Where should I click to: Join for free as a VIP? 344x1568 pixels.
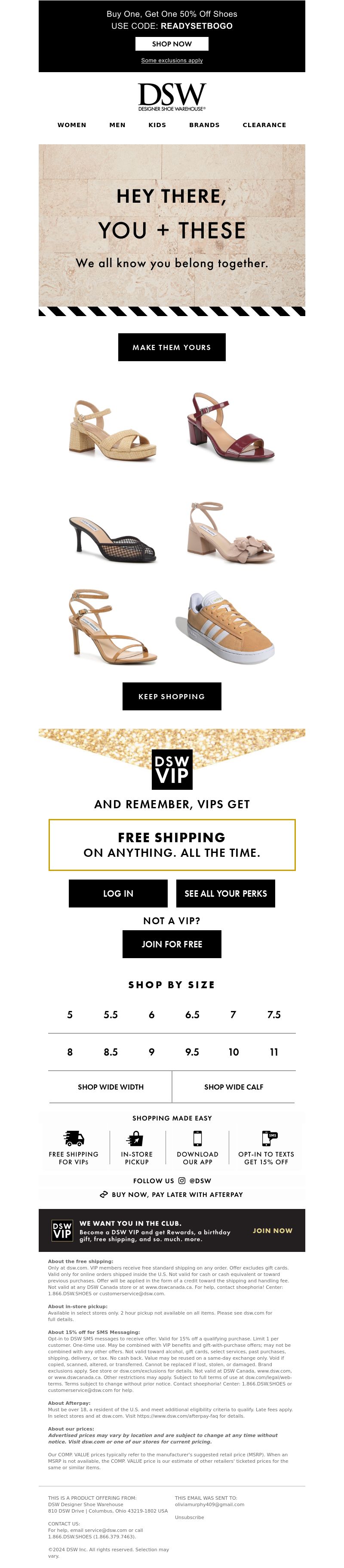172,944
